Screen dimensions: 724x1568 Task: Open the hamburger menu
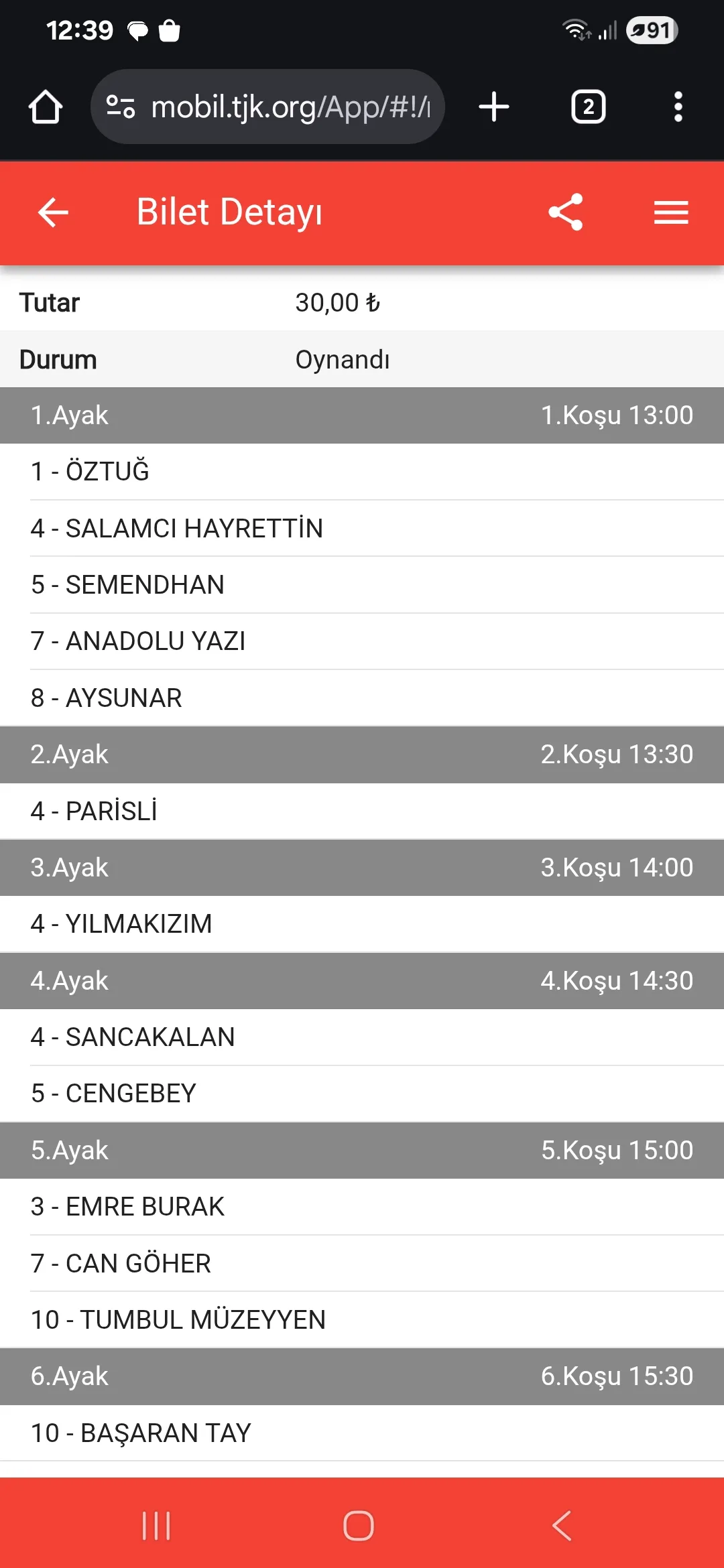[x=671, y=212]
